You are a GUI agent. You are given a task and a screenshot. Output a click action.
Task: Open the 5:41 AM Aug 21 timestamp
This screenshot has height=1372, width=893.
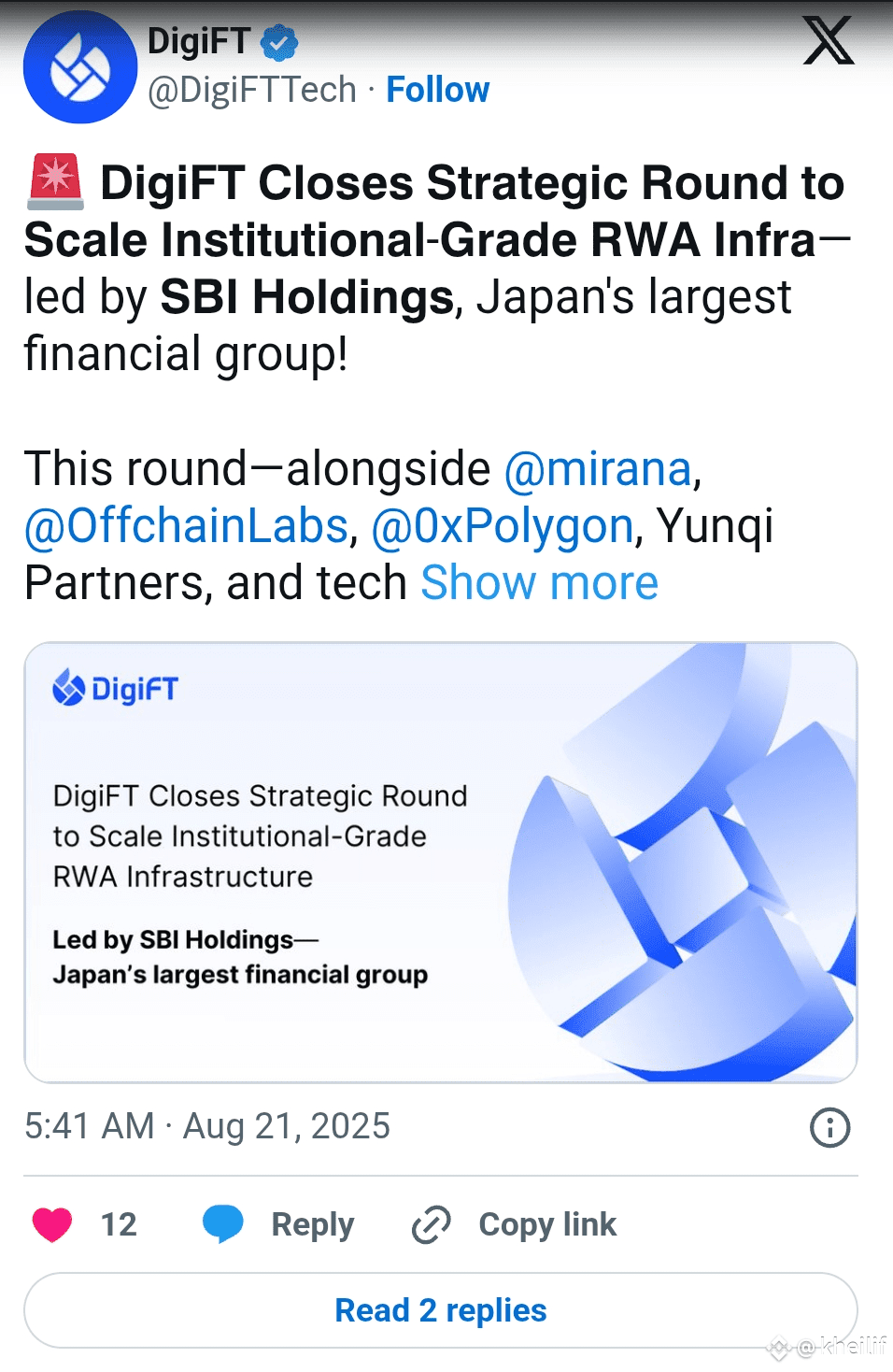207,1126
